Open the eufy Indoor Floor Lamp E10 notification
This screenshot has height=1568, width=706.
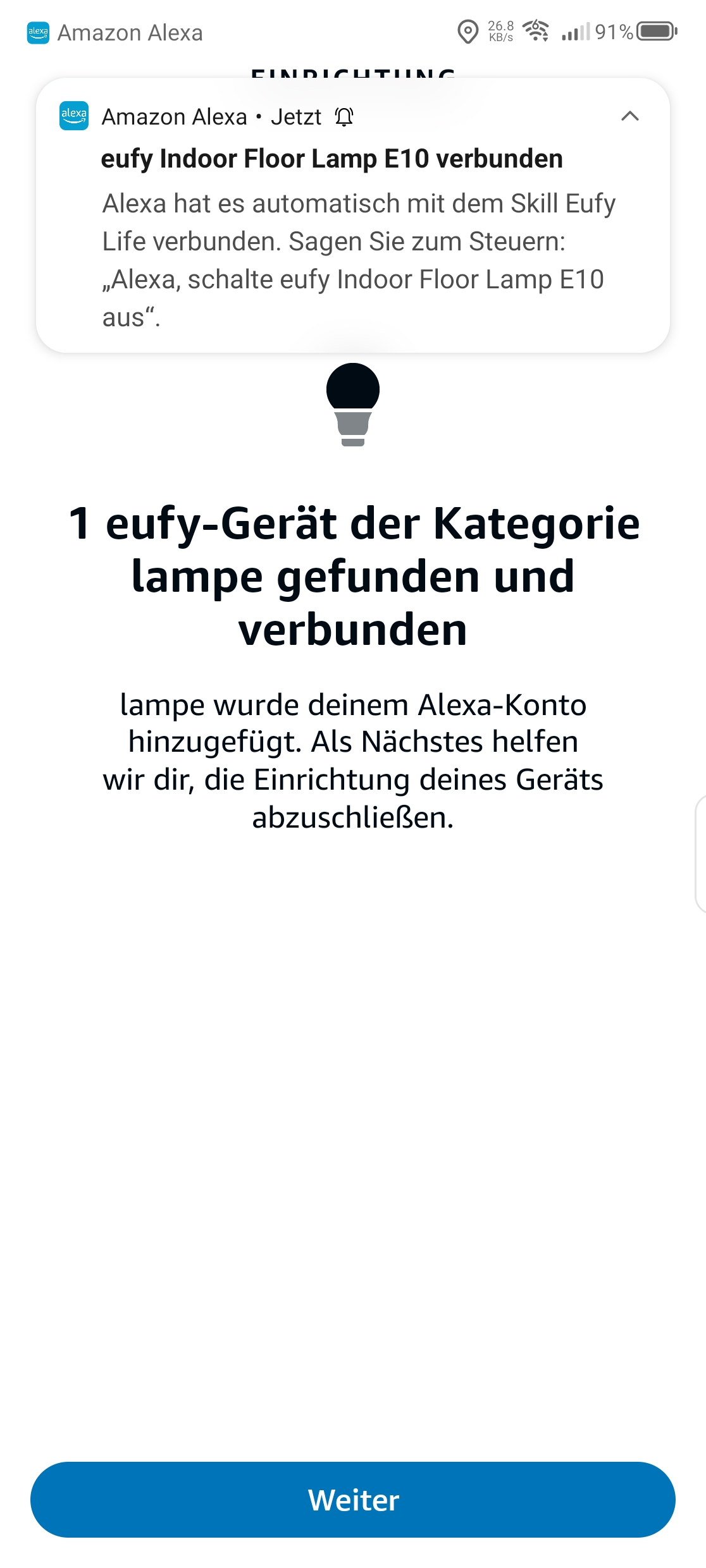coord(331,159)
